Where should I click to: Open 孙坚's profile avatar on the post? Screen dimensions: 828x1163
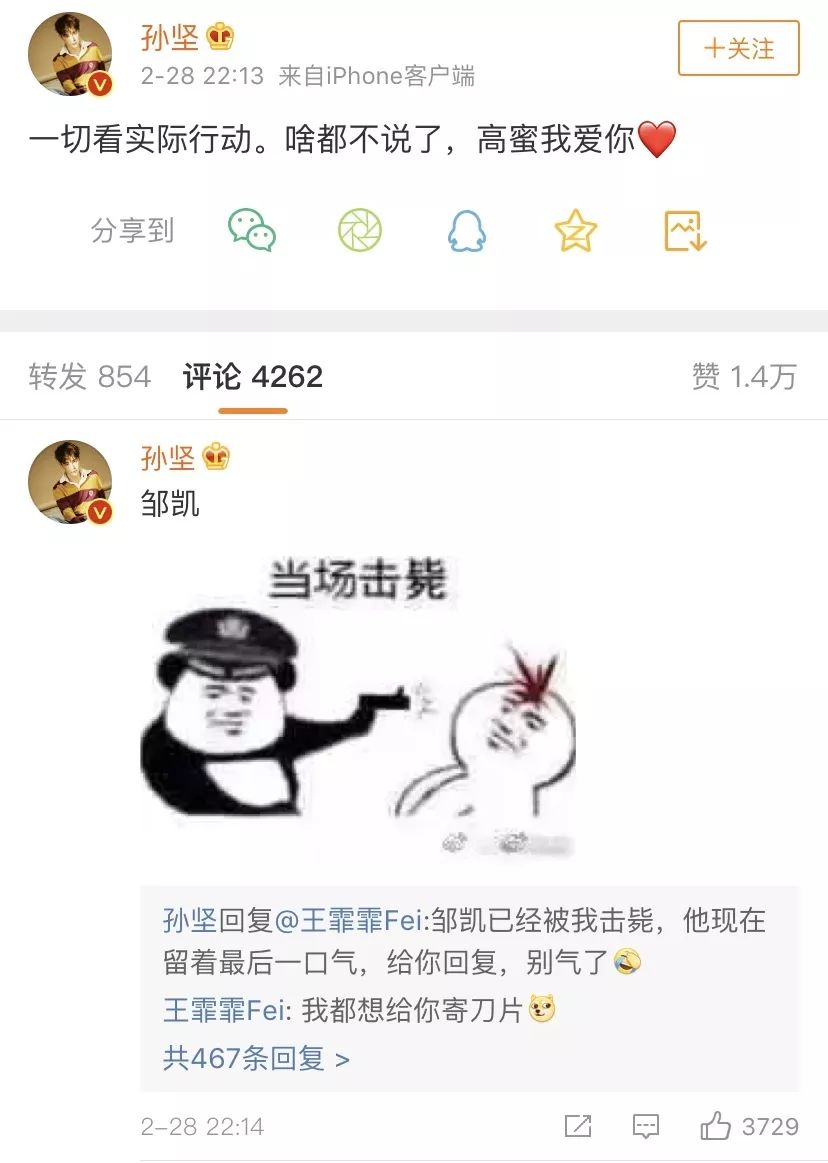point(69,55)
